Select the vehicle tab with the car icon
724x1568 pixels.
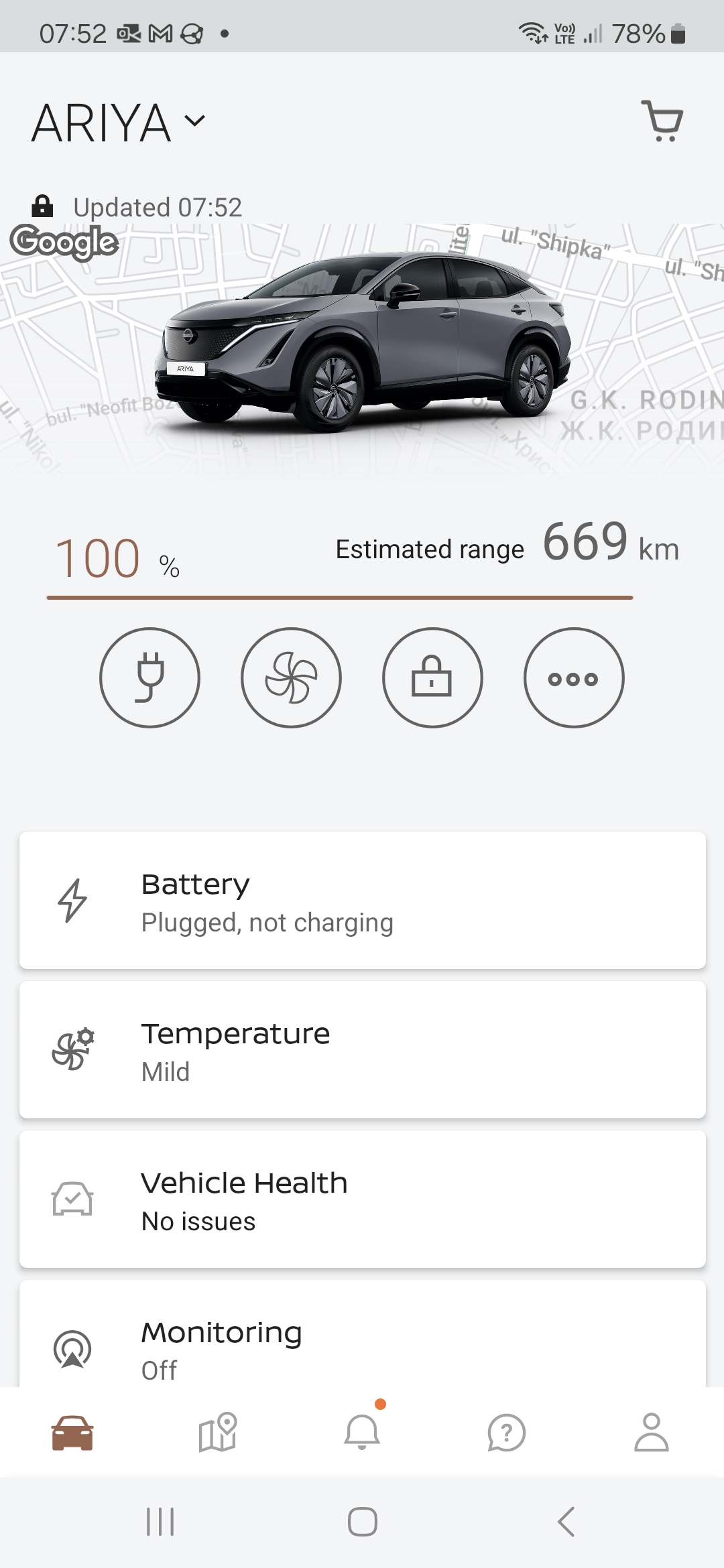tap(72, 1432)
